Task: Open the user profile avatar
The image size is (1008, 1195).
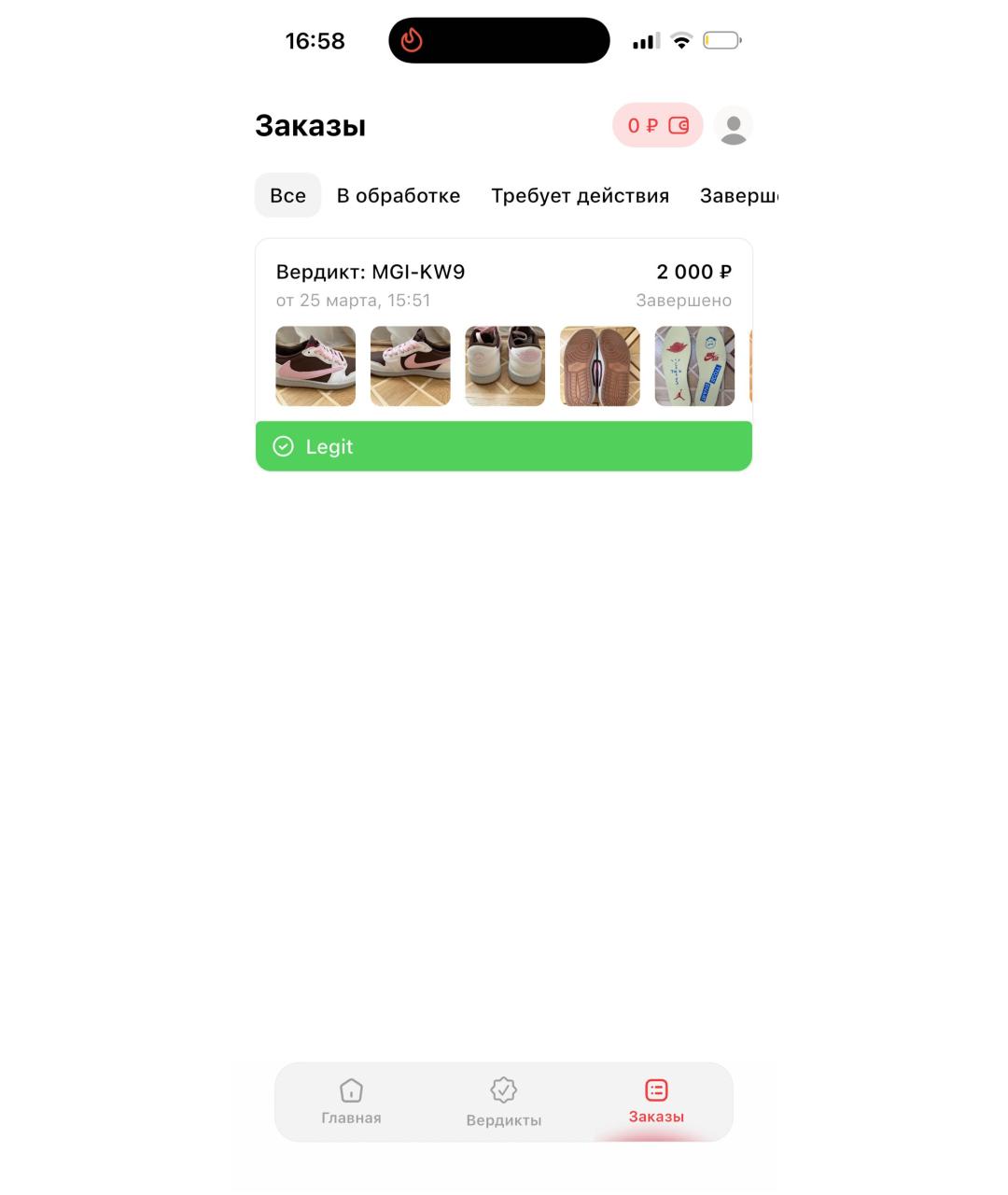Action: coord(734,126)
